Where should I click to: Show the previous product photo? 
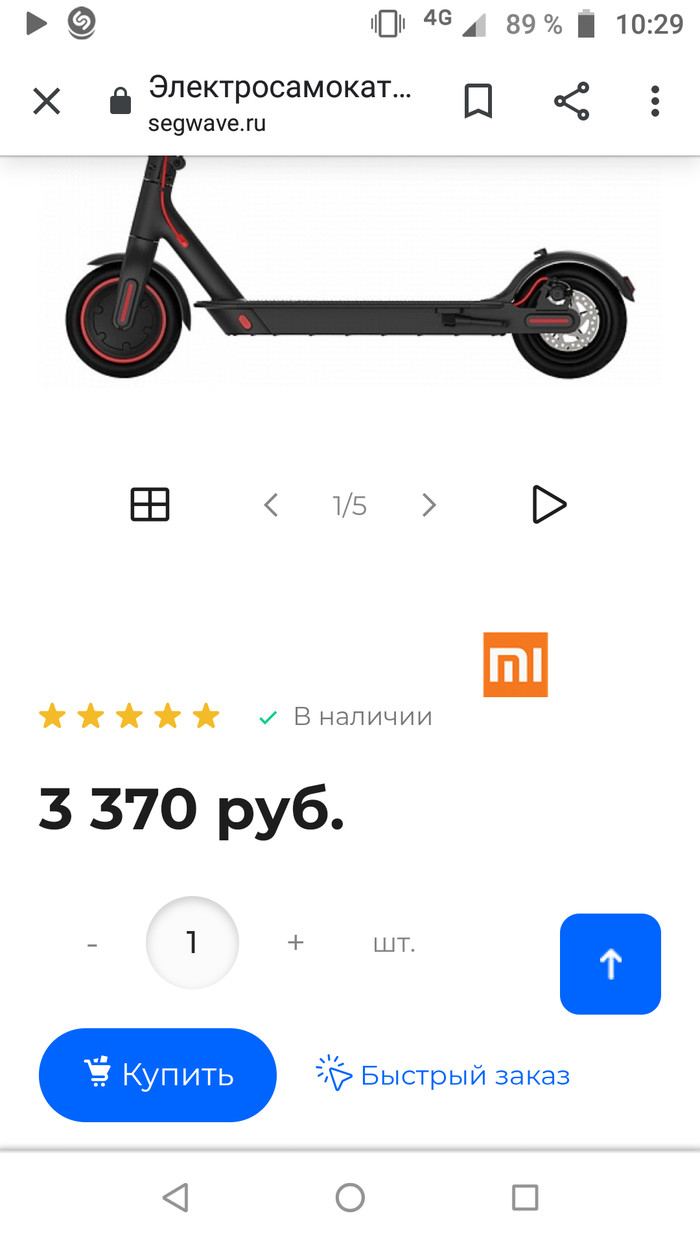(270, 505)
